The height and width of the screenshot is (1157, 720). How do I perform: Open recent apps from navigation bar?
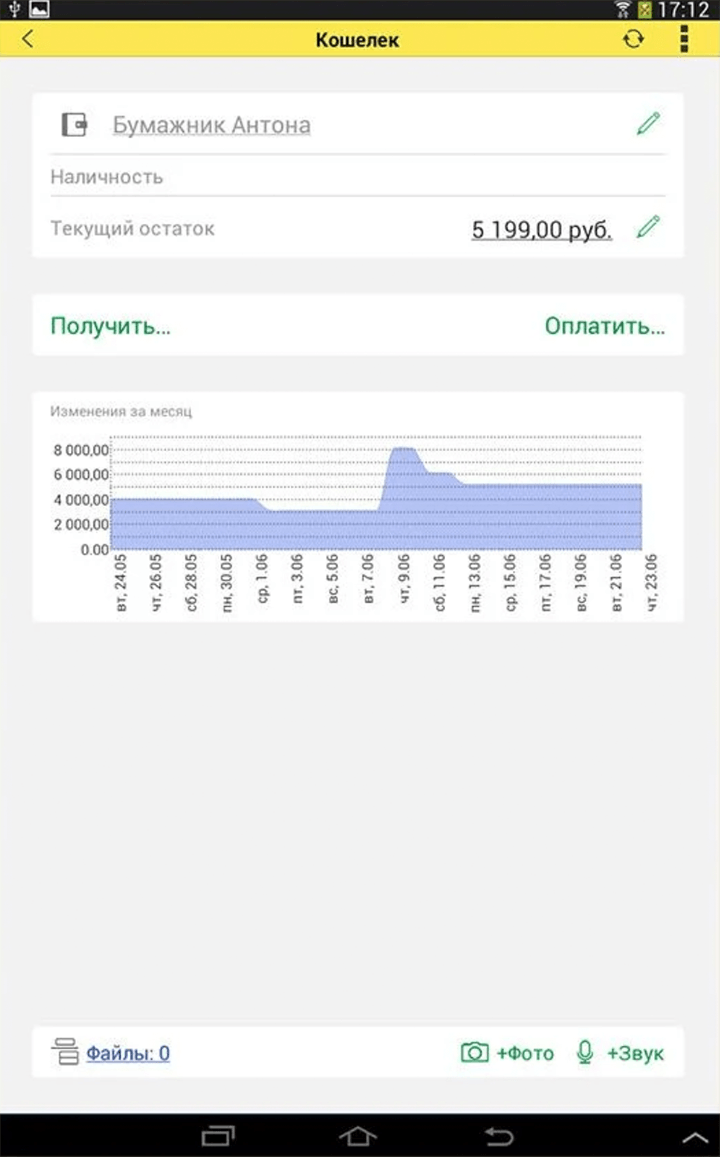point(218,1136)
